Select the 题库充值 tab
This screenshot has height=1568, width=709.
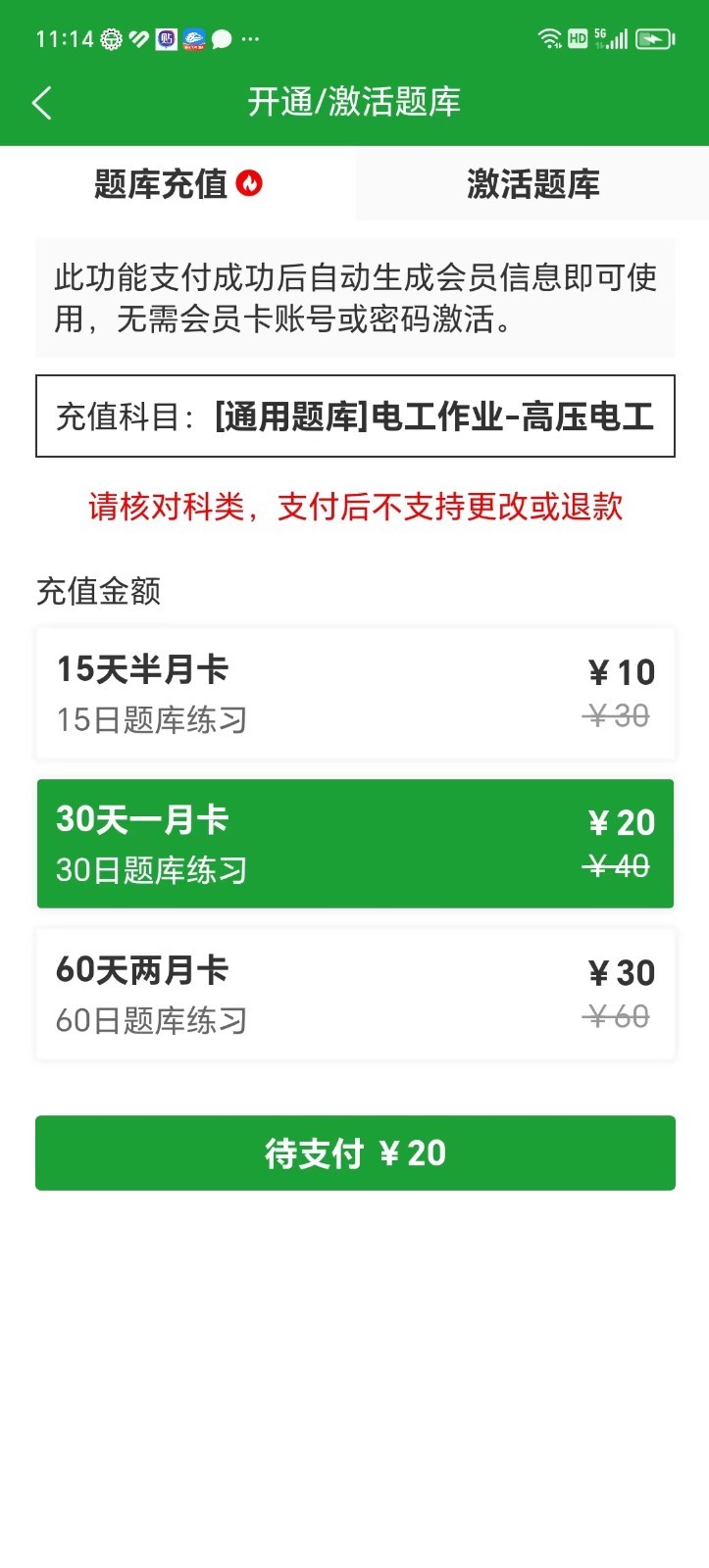pyautogui.click(x=177, y=184)
